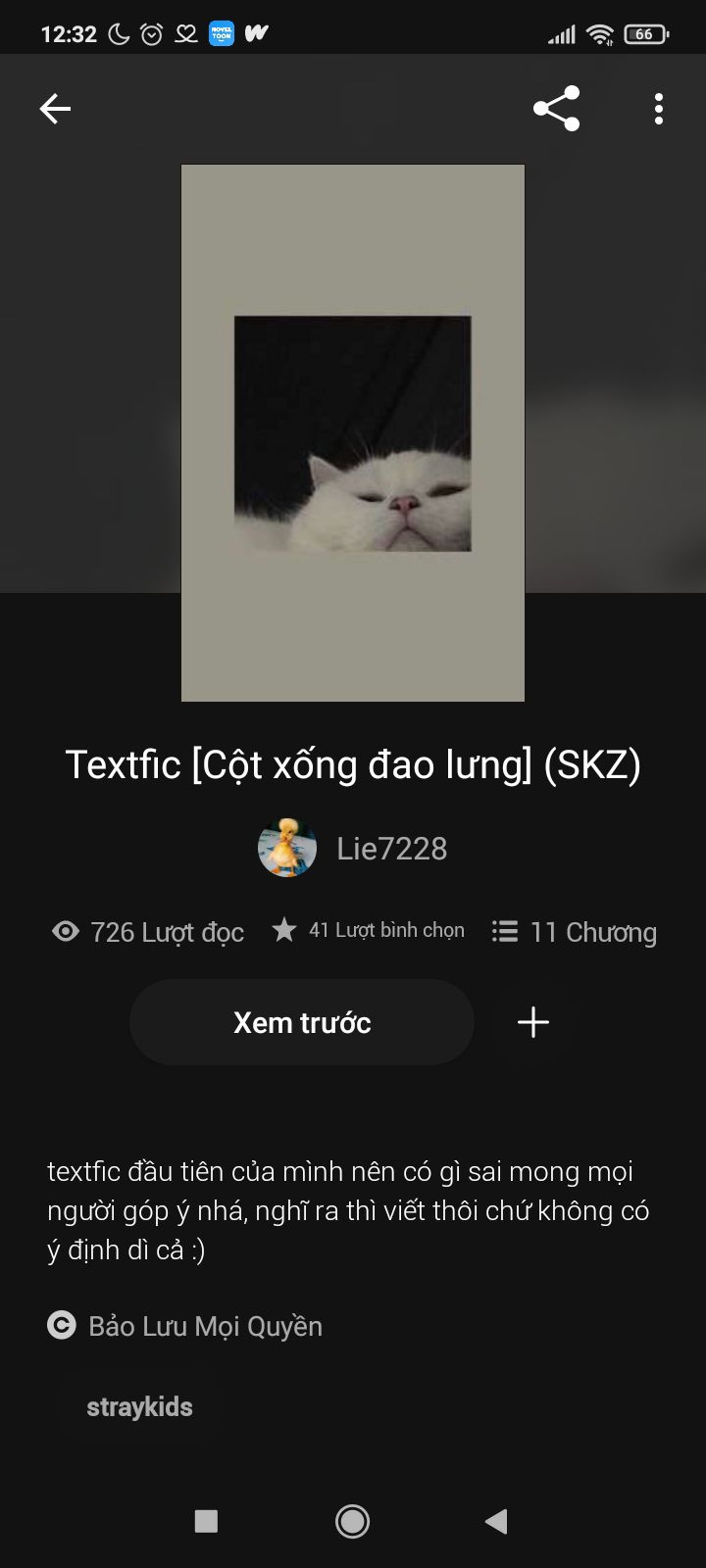Open the three-dot overflow menu
The width and height of the screenshot is (706, 1568).
[x=659, y=109]
